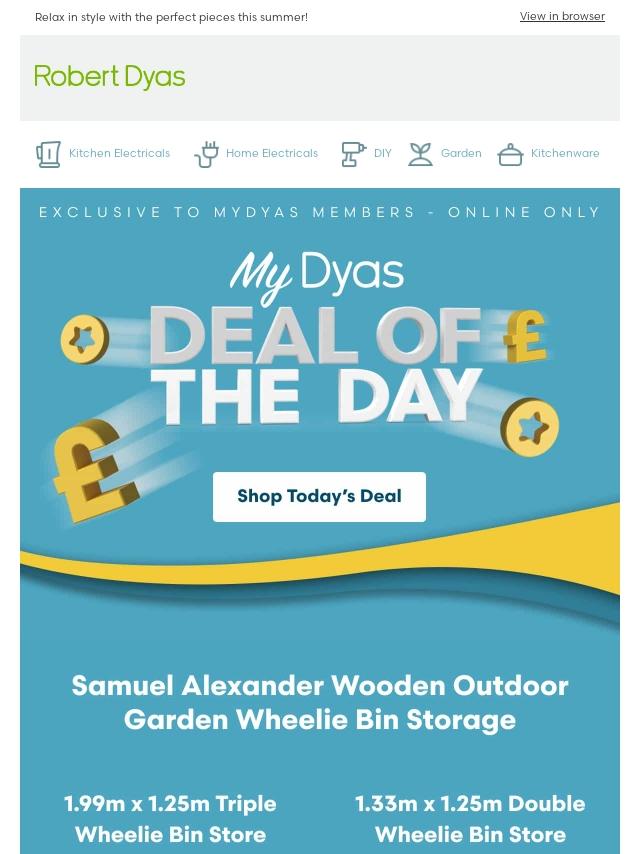Image resolution: width=640 pixels, height=854 pixels.
Task: Open the View in browser link
Action: coord(562,17)
